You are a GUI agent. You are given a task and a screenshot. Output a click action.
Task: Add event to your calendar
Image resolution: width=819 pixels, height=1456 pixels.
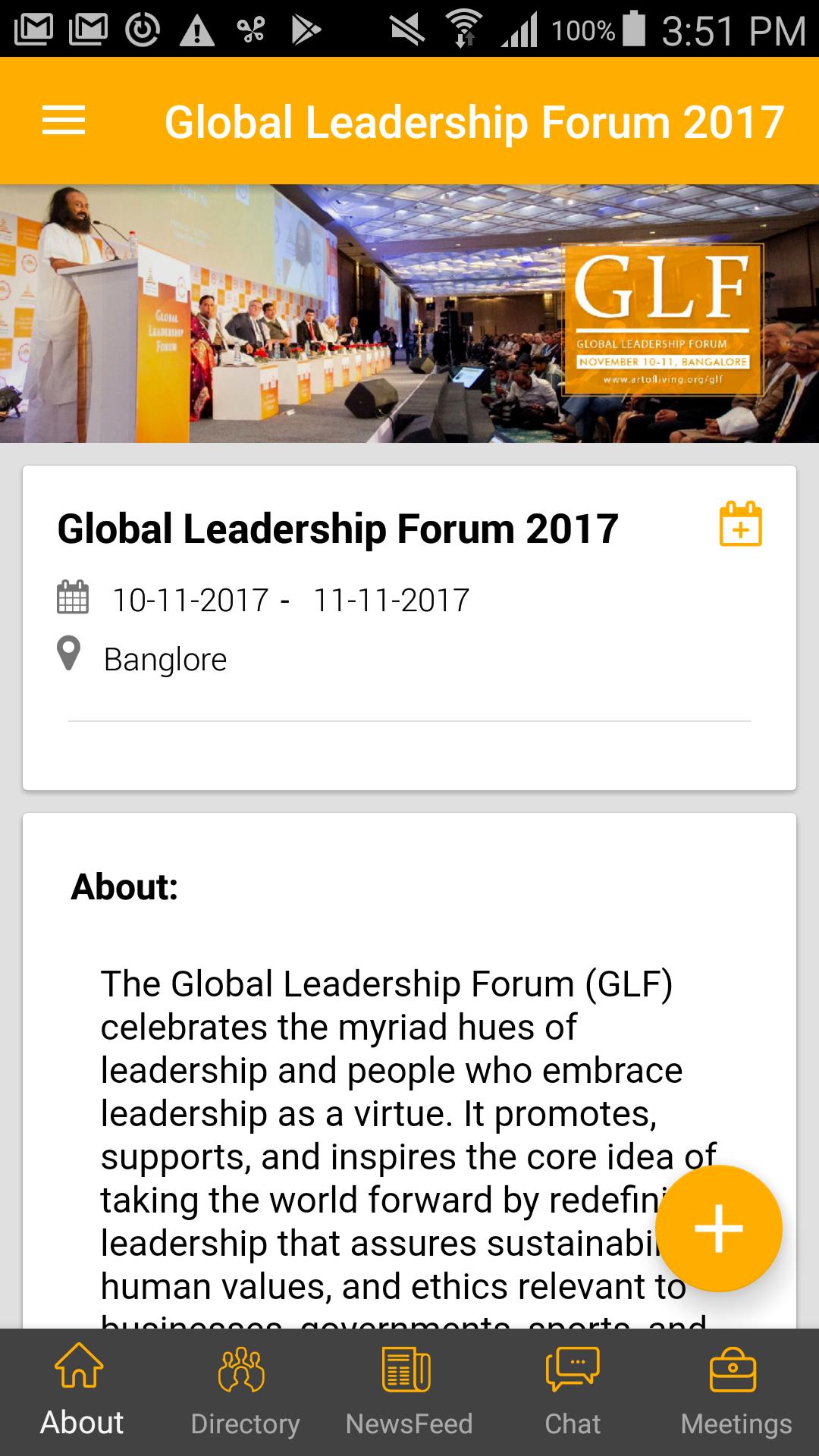(x=740, y=523)
